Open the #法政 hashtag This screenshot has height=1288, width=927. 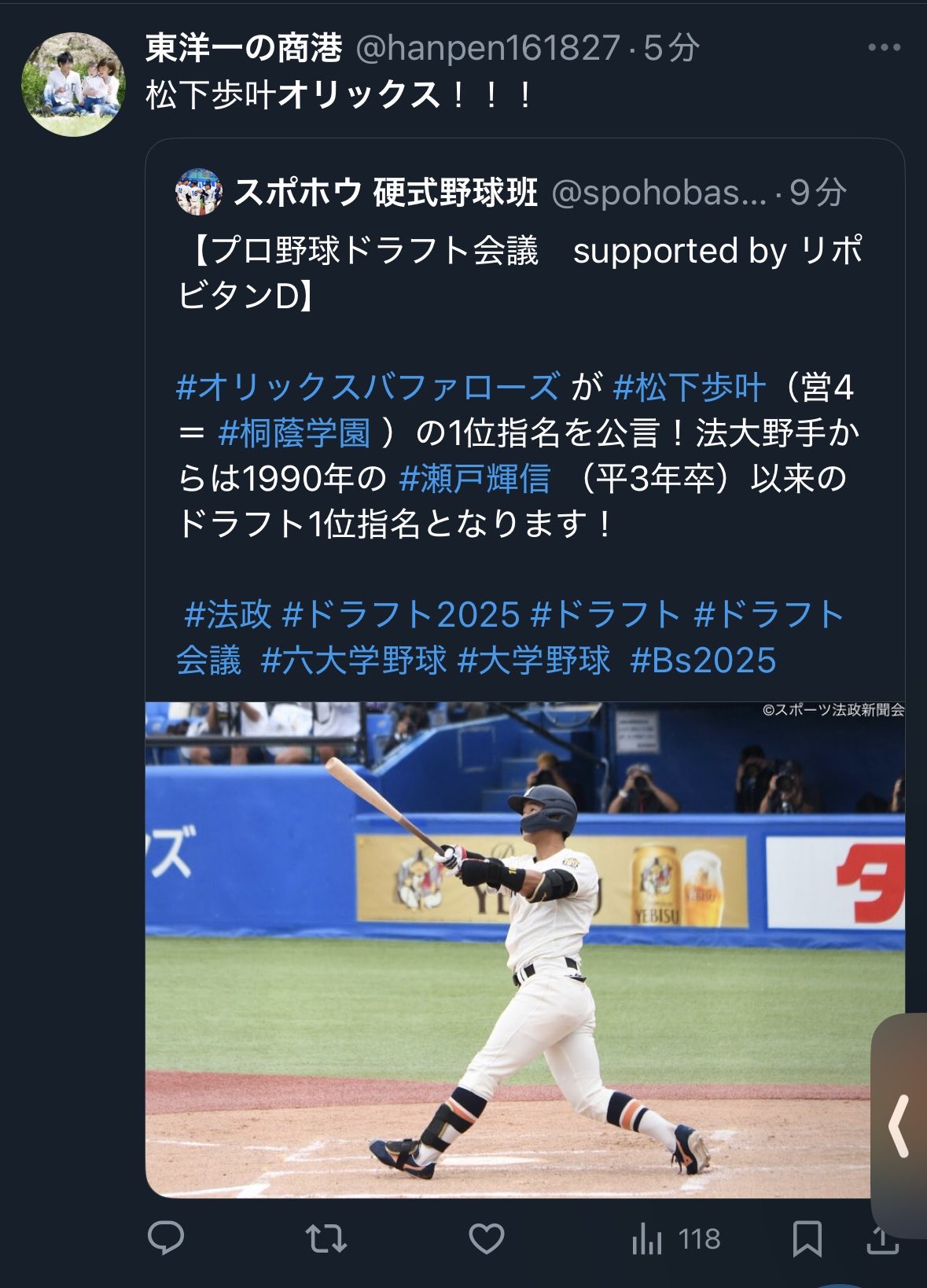[227, 614]
